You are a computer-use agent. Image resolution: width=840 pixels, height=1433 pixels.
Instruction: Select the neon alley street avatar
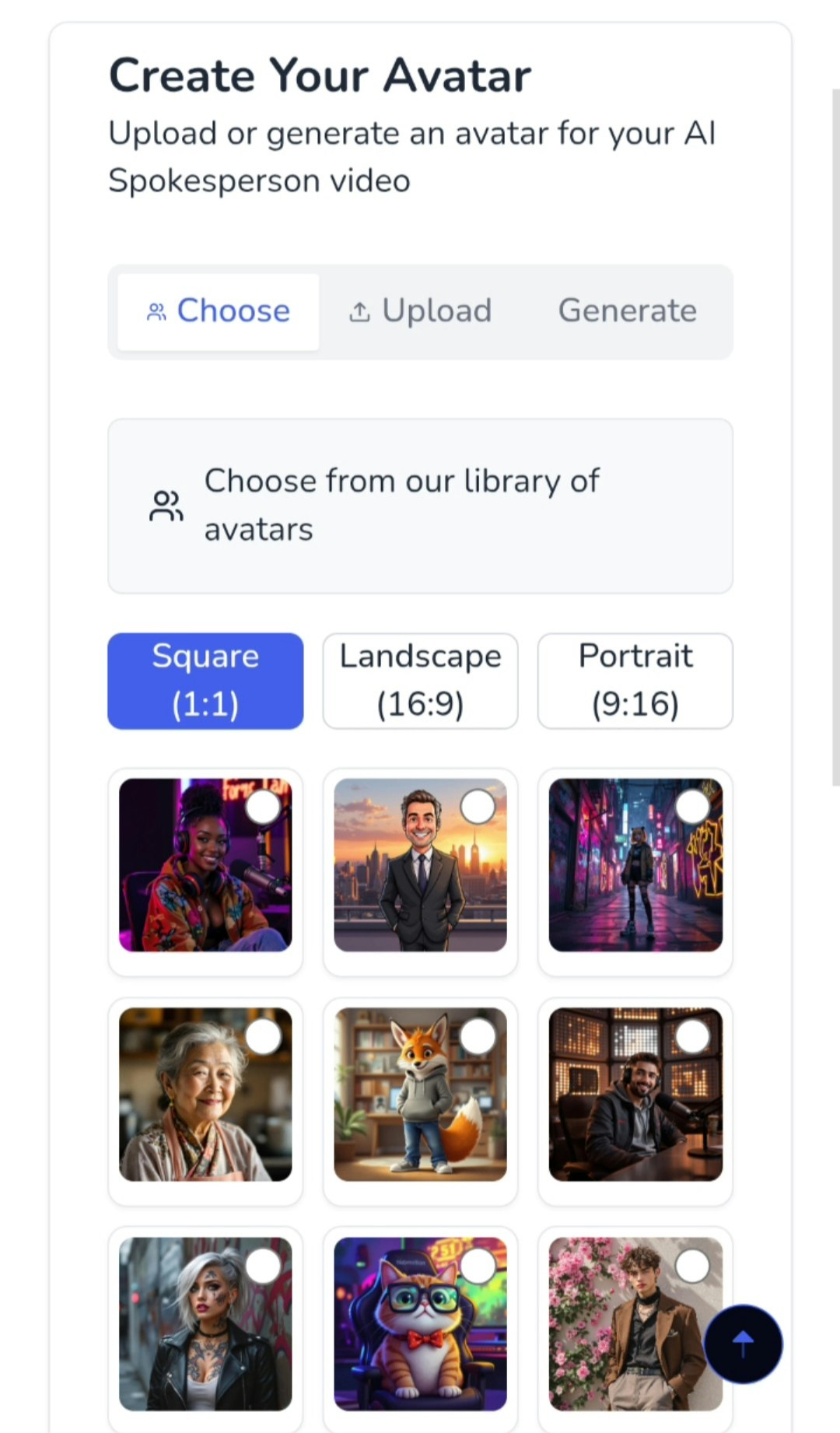click(635, 865)
